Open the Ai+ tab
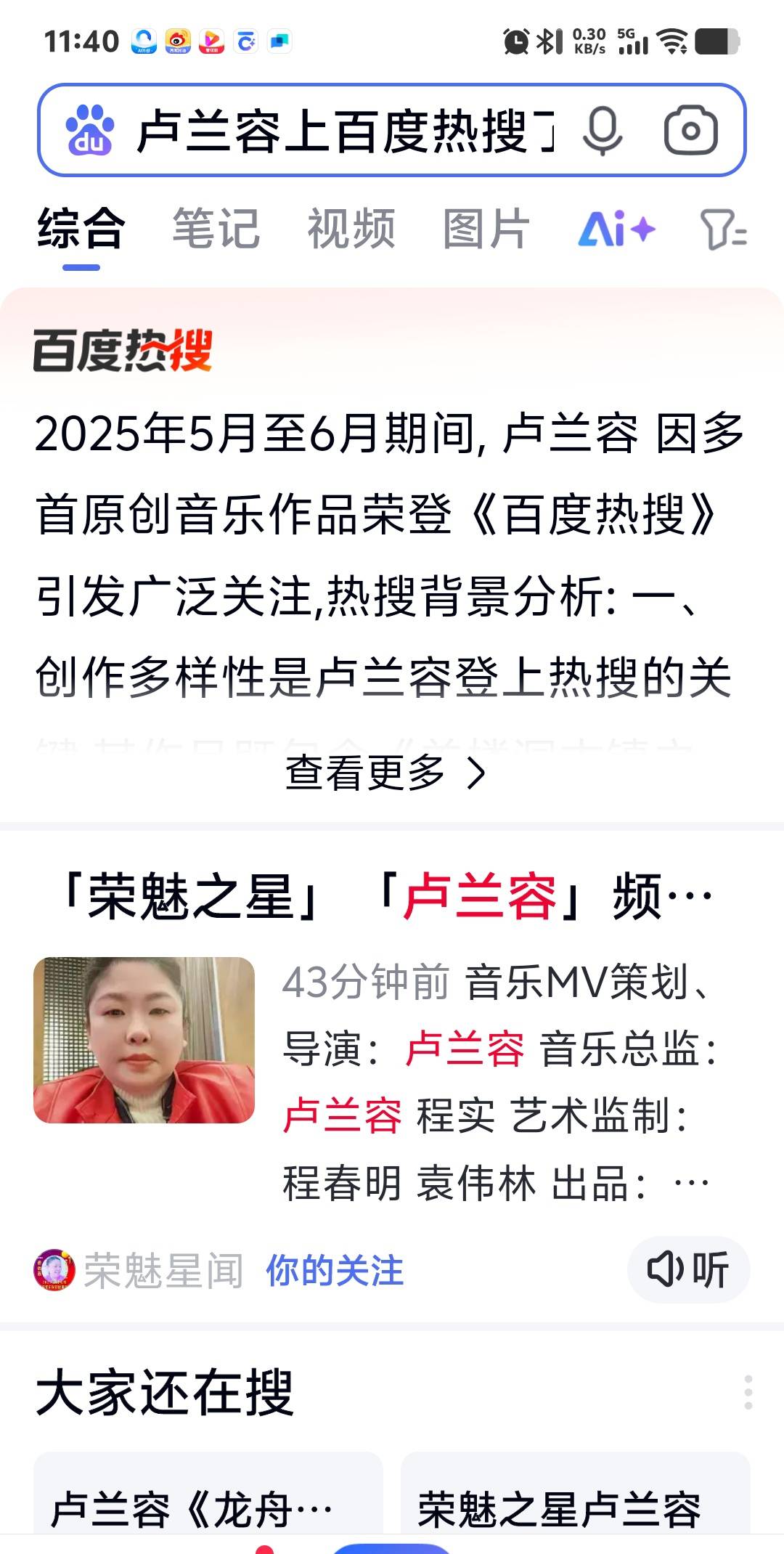 point(616,229)
